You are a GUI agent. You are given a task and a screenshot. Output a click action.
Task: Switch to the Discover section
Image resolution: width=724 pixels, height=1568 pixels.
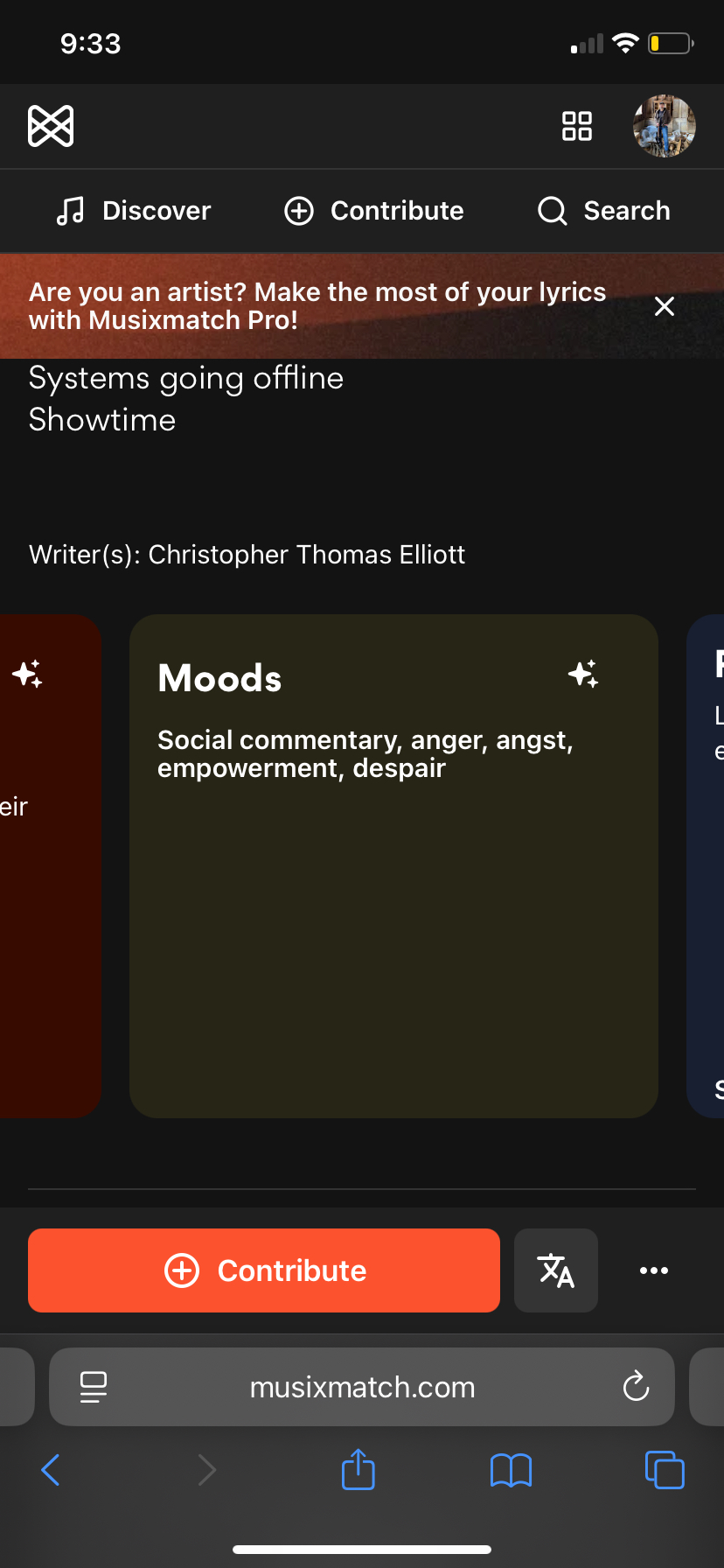[134, 211]
